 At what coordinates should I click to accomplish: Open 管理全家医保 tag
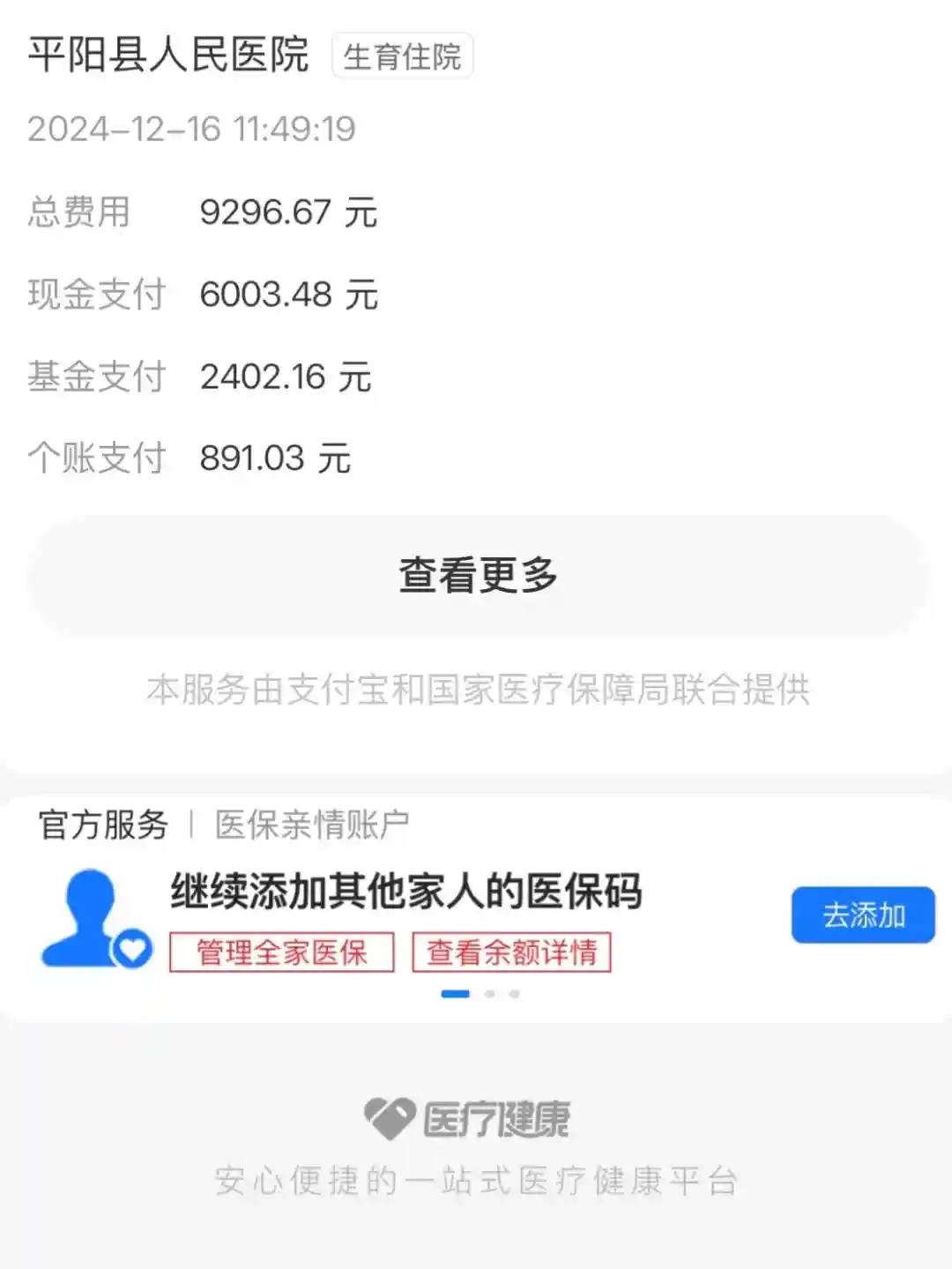(x=281, y=952)
